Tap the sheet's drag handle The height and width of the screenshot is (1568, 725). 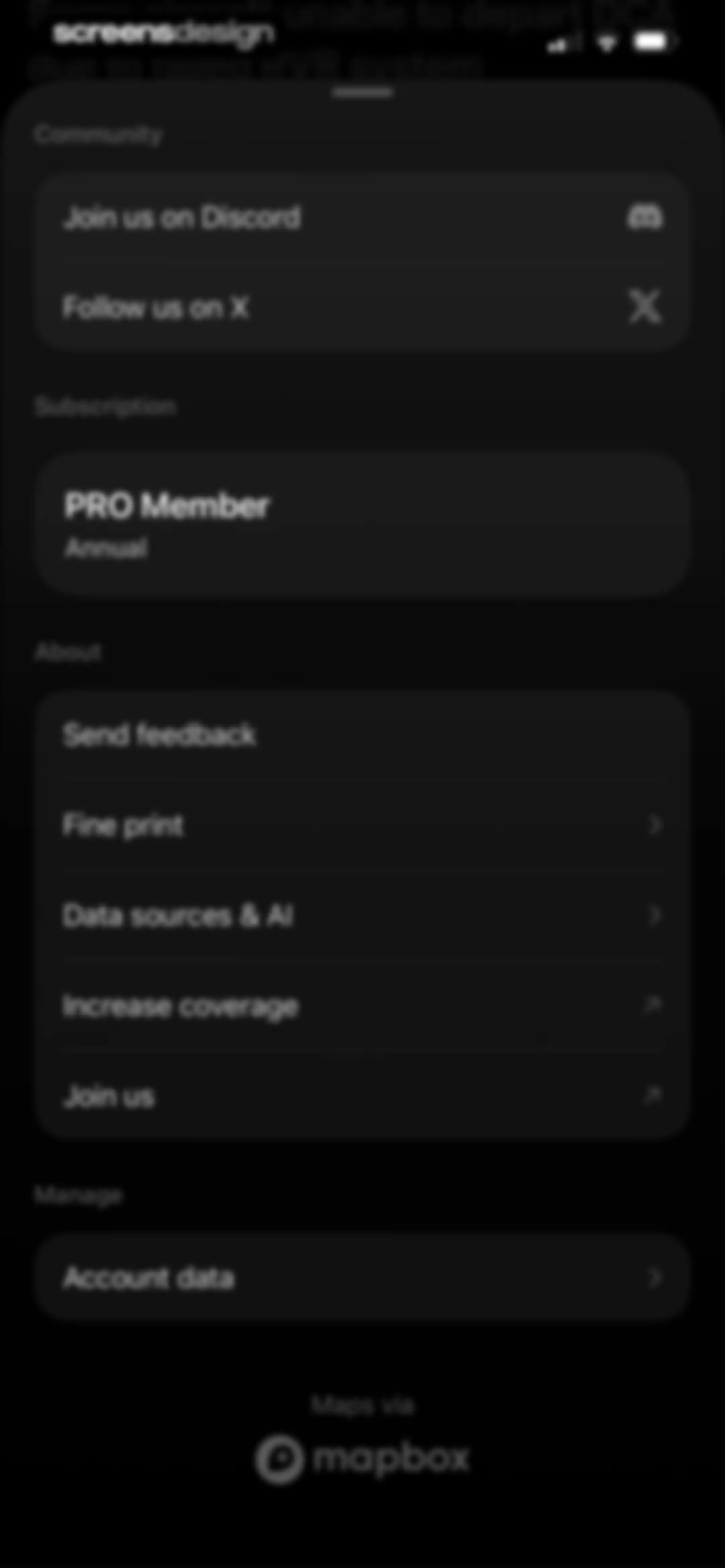[362, 93]
